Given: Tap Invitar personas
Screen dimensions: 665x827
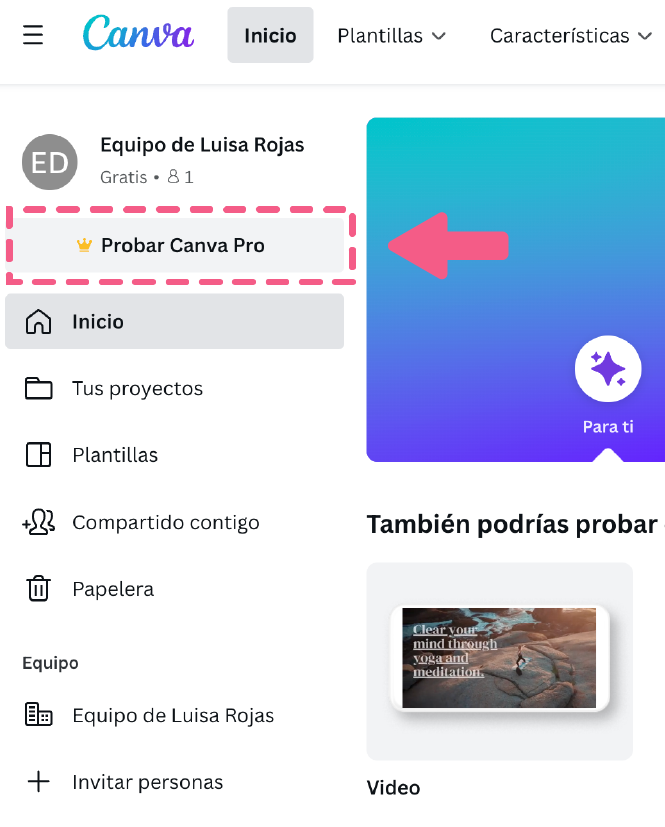Looking at the screenshot, I should pos(147,782).
